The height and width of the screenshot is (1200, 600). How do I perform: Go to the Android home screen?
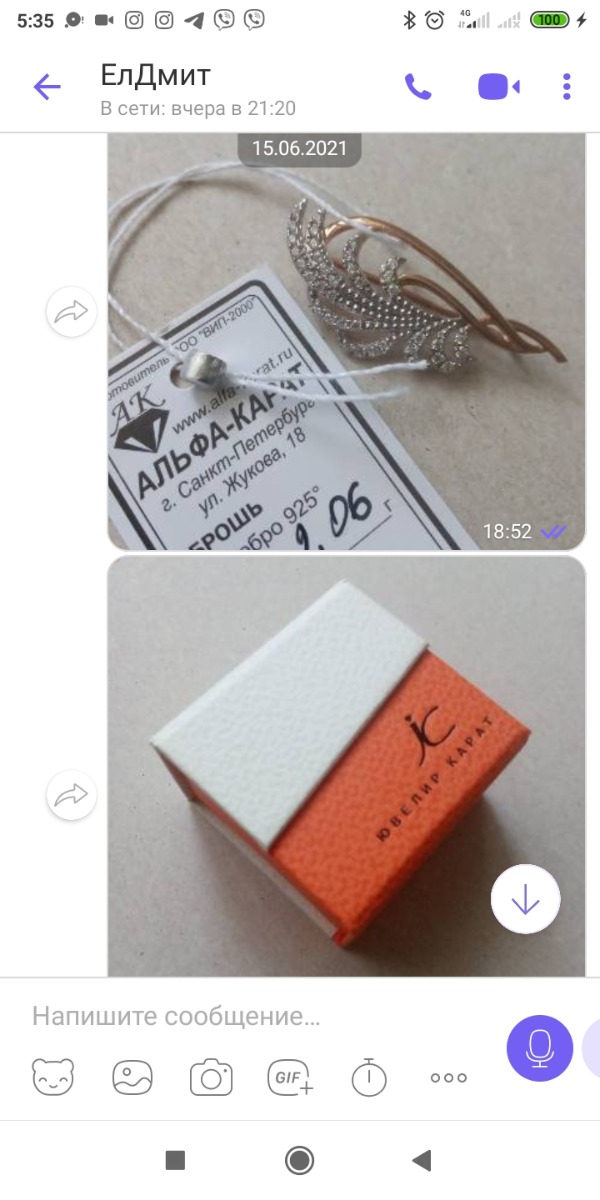point(299,1160)
